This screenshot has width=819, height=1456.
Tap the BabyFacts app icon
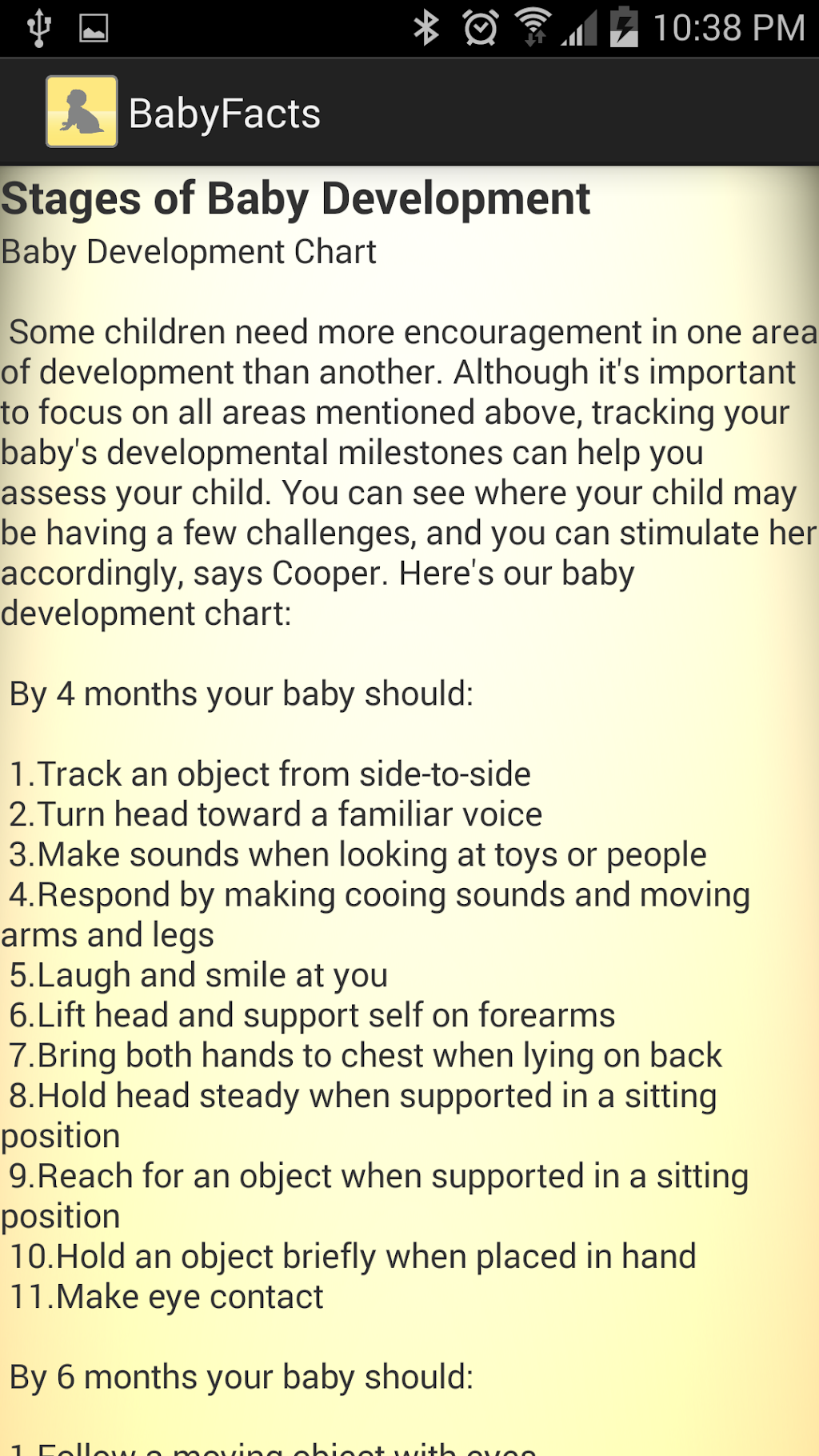coord(82,112)
